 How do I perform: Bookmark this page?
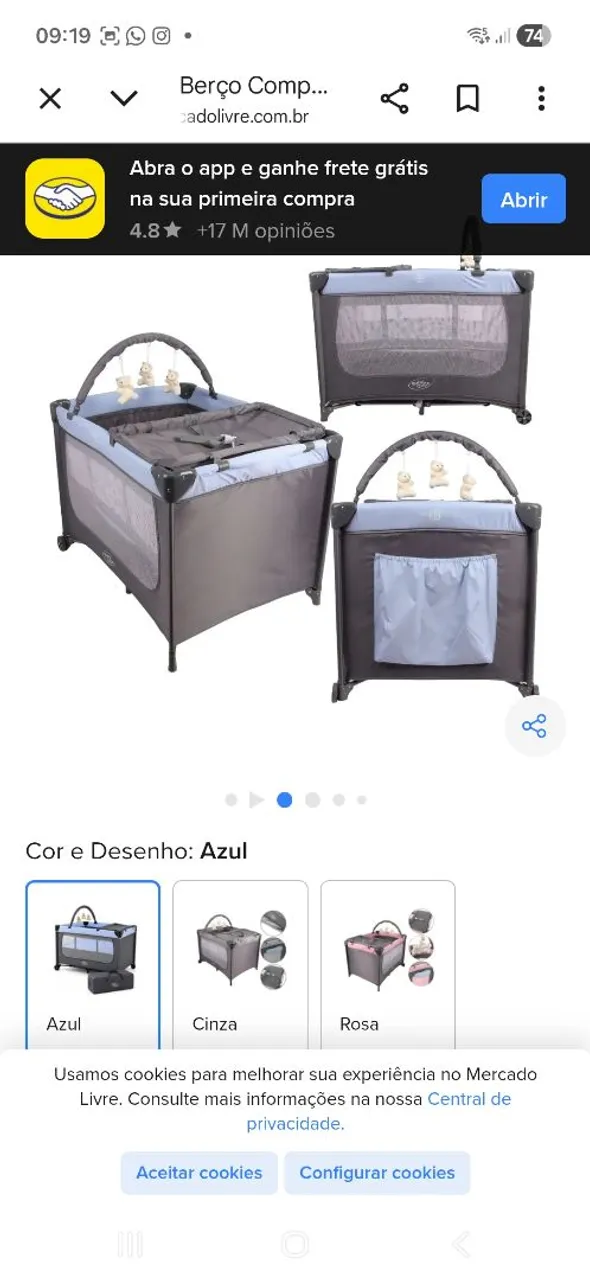[x=468, y=98]
